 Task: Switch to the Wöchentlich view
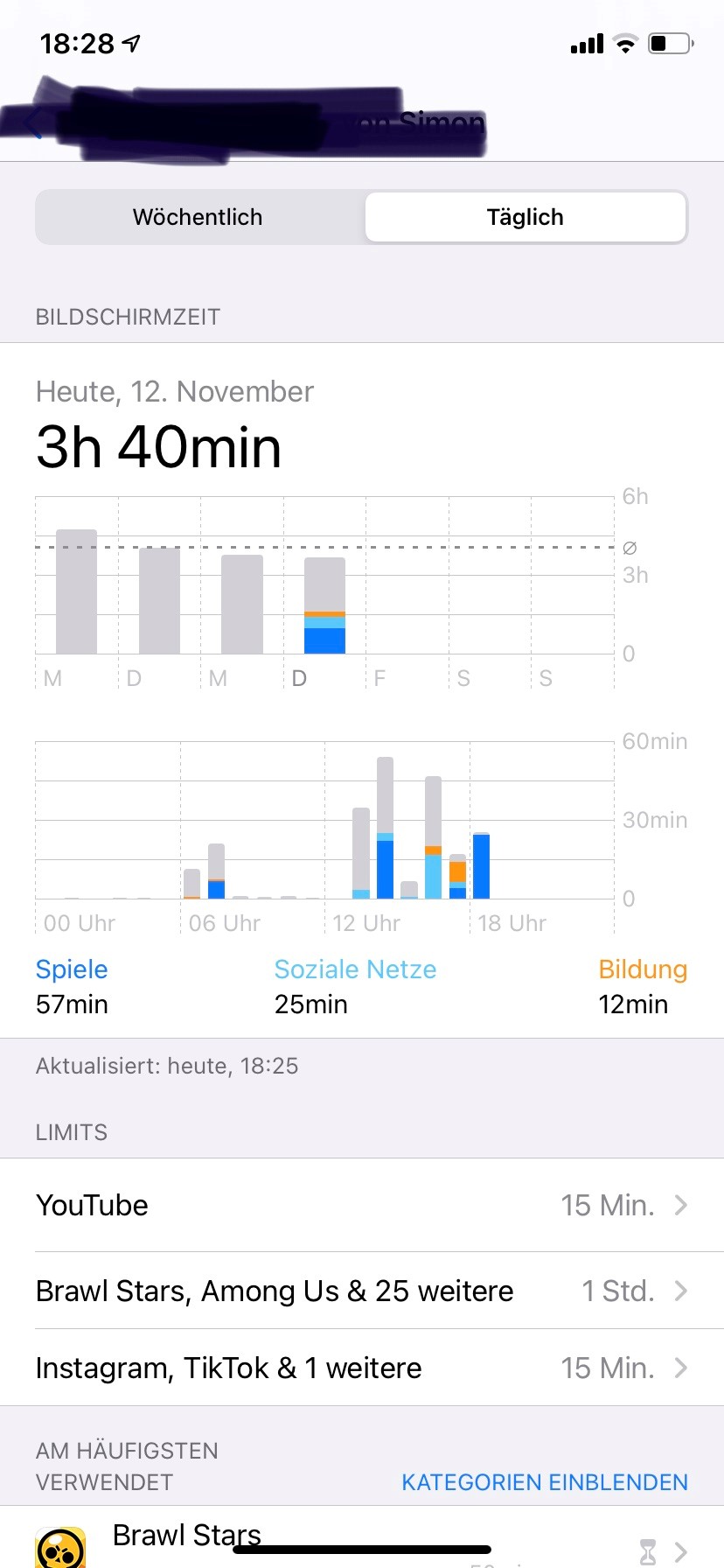198,217
